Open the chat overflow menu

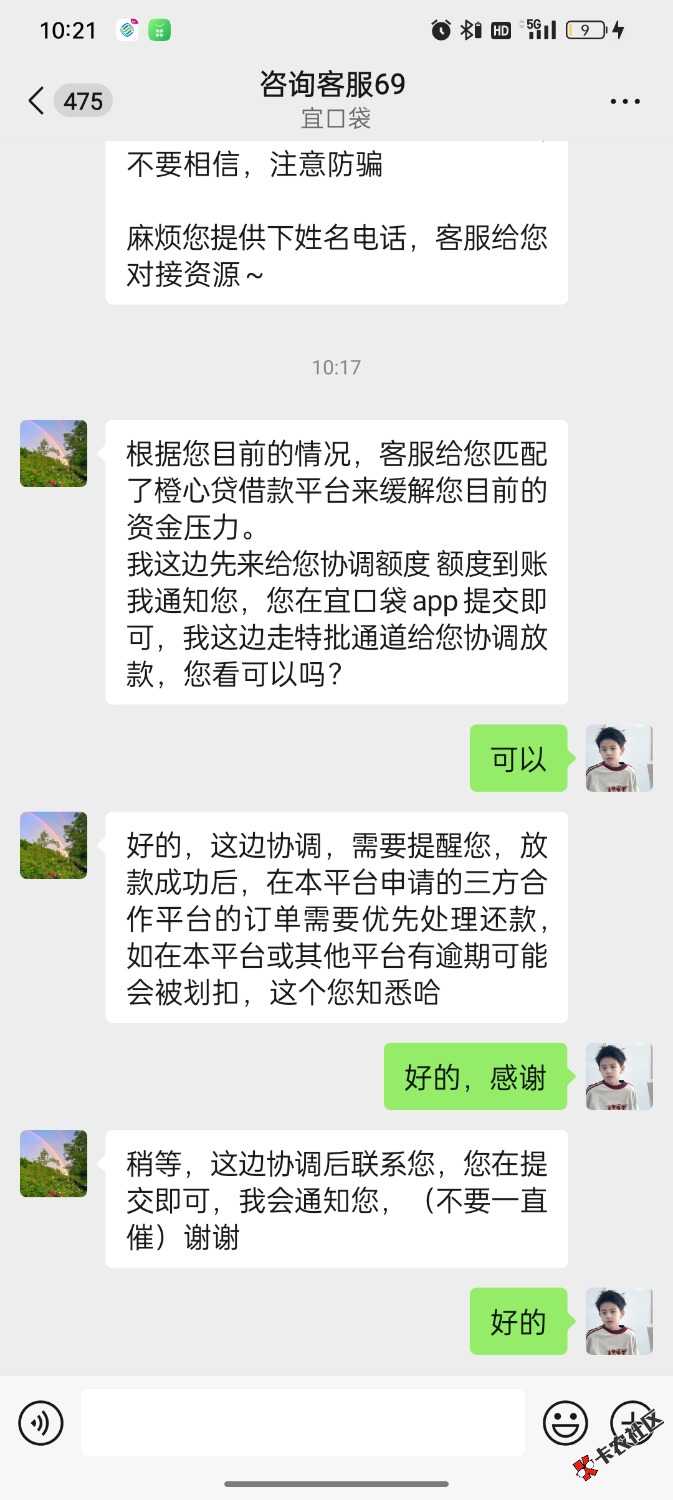[x=625, y=101]
